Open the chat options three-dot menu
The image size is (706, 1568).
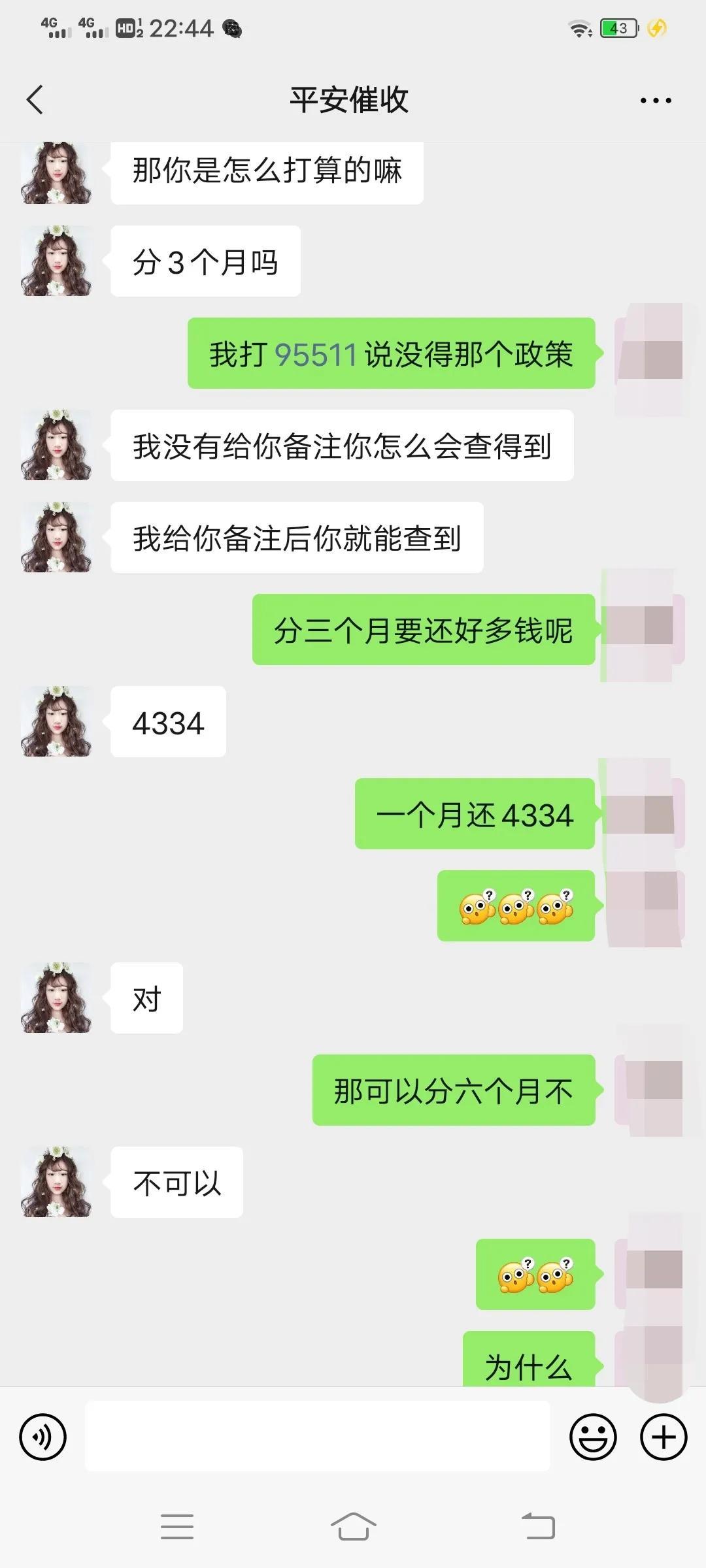pos(655,101)
